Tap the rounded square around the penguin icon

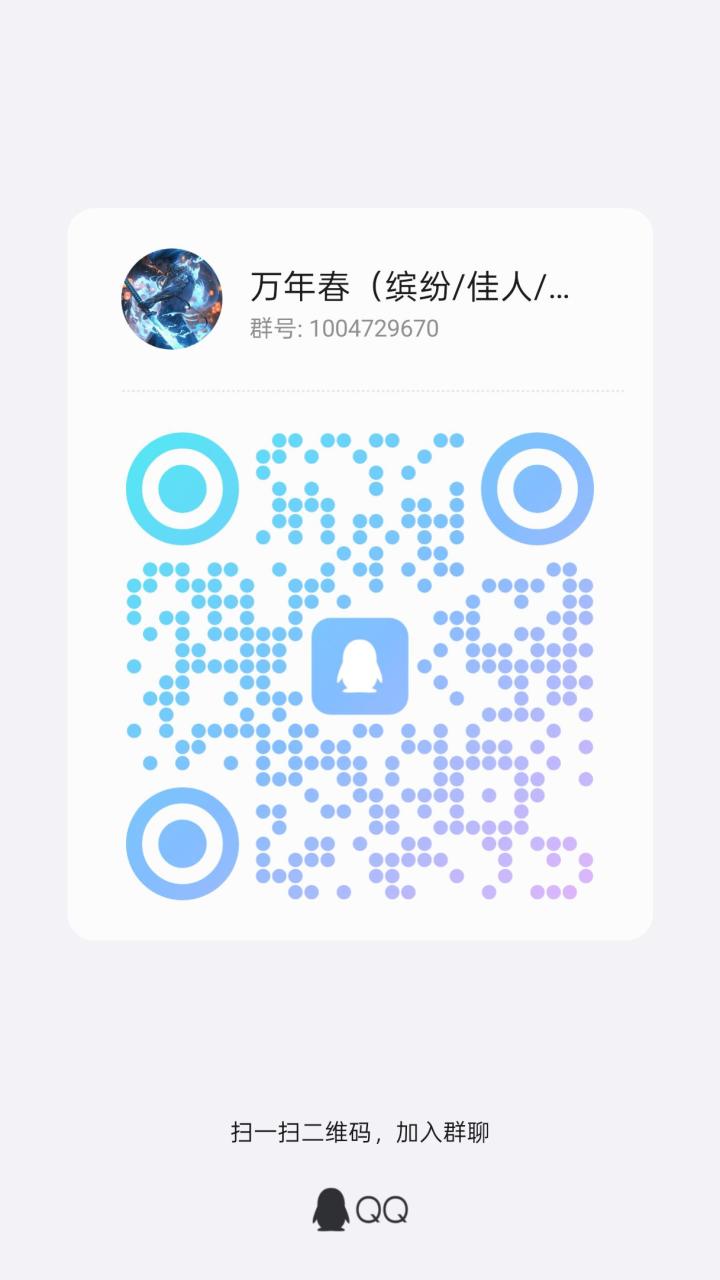click(x=360, y=665)
